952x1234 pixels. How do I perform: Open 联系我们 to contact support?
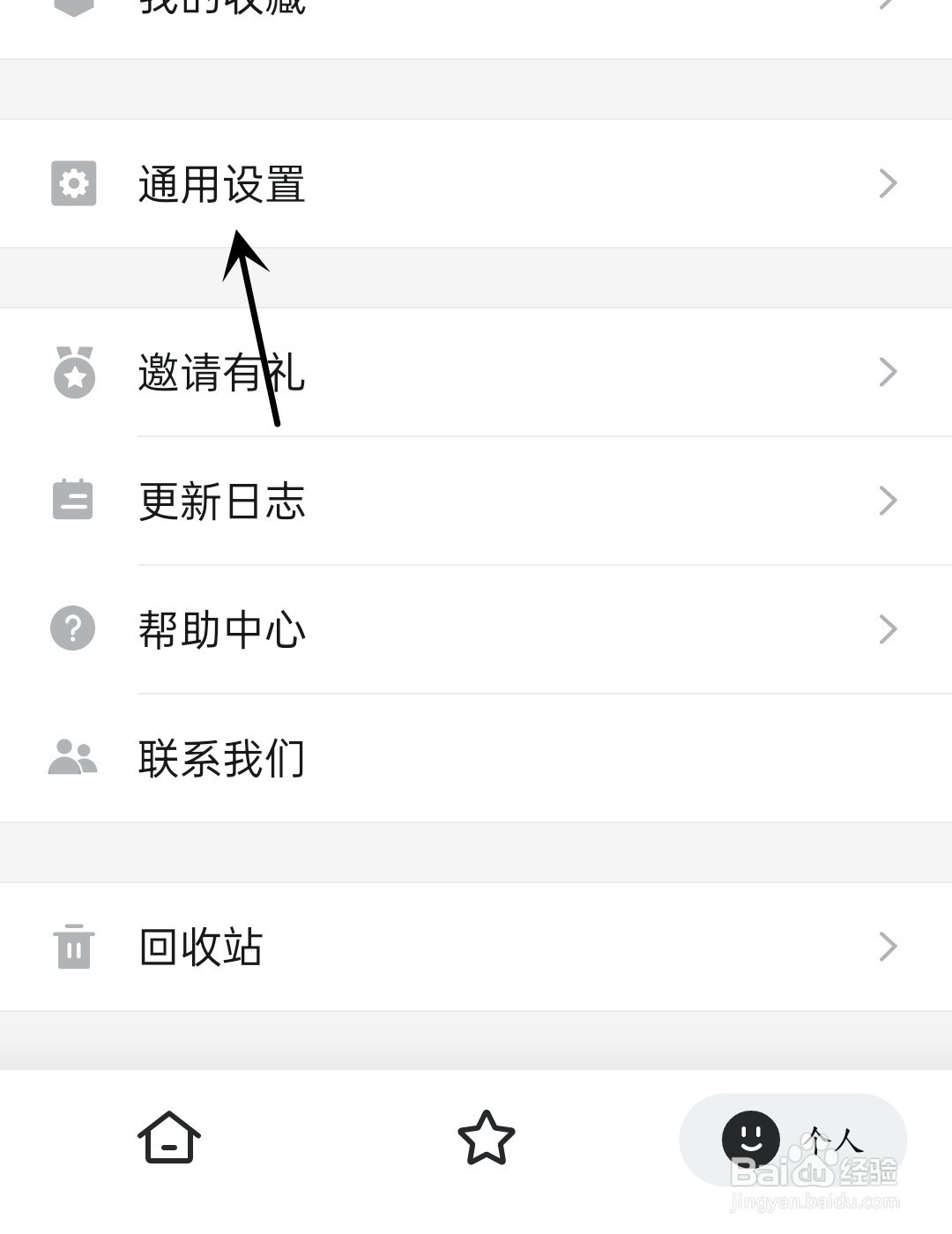(222, 756)
